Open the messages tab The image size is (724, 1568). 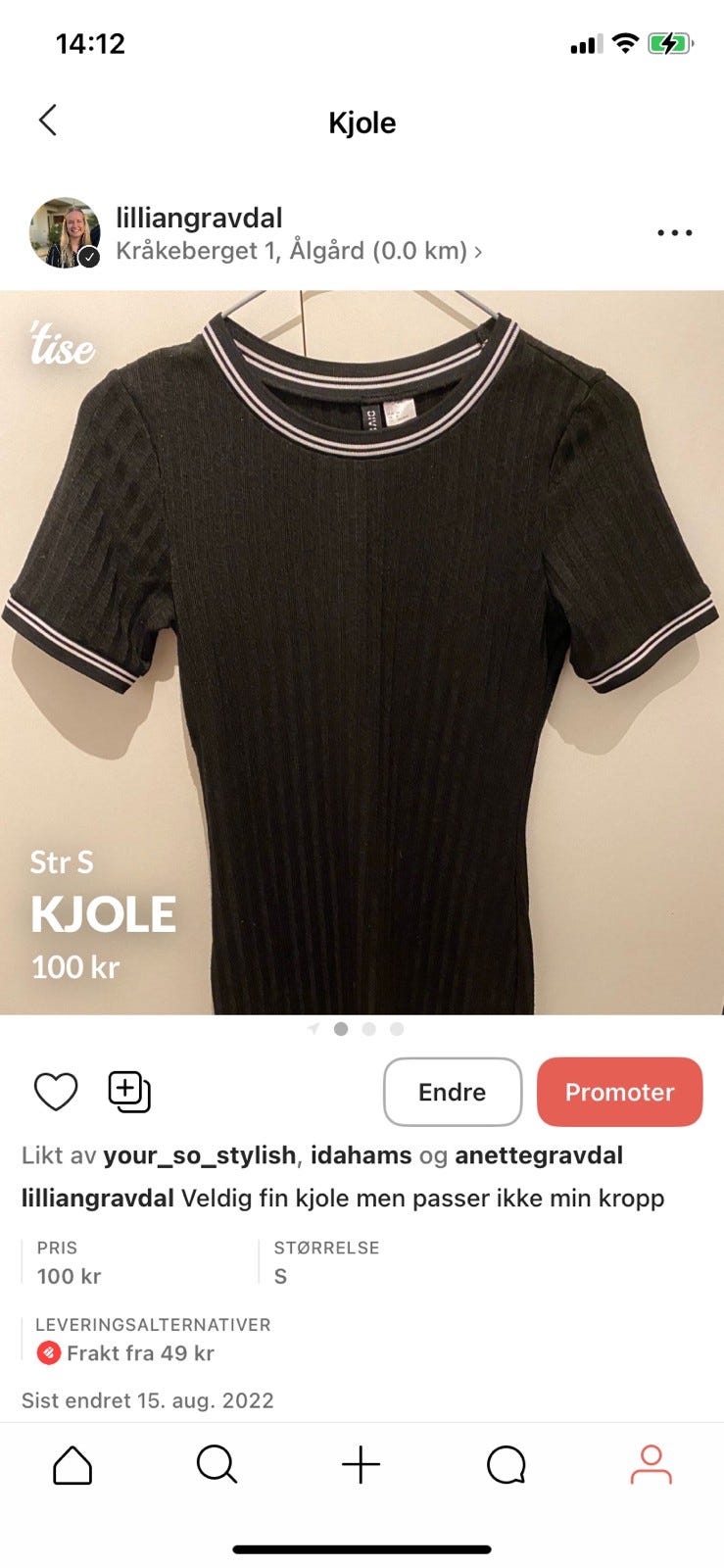tap(507, 1465)
